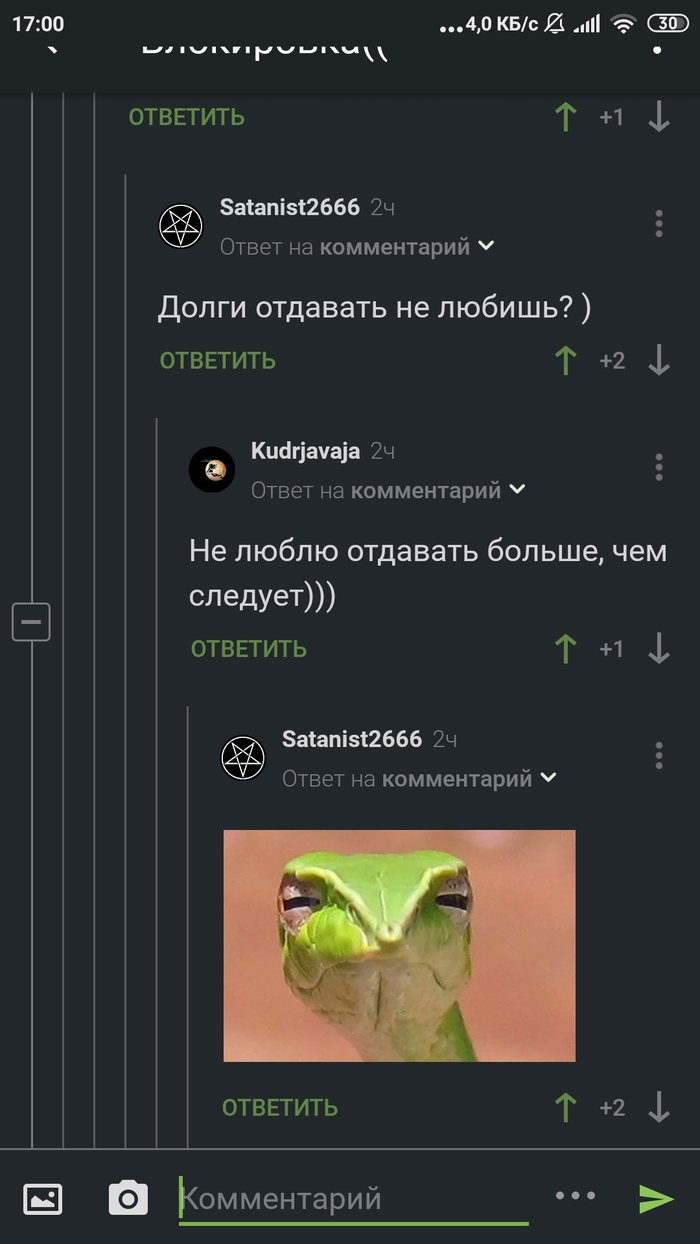Image resolution: width=700 pixels, height=1244 pixels.
Task: Open the camera to attach photo
Action: [128, 1198]
